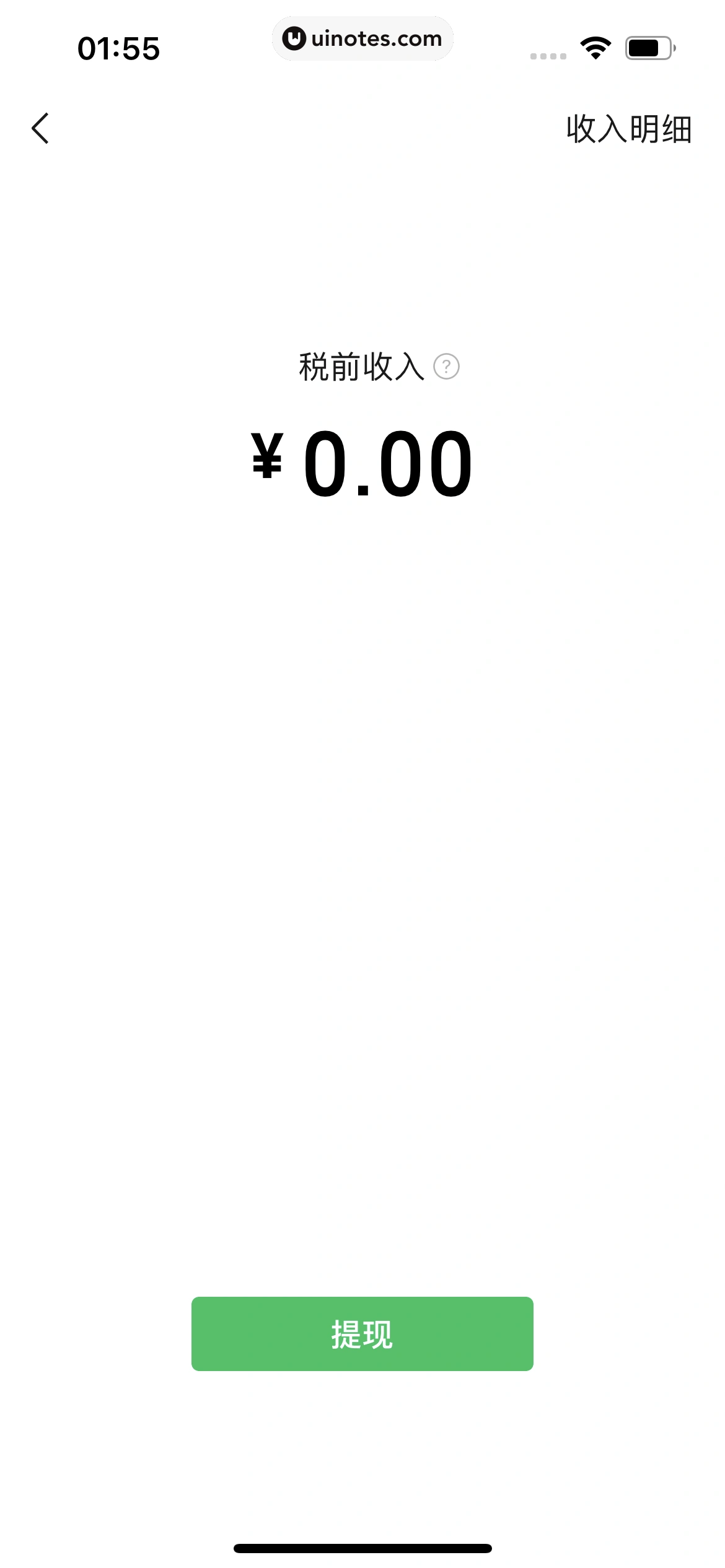Open 收入明细 income details
Image resolution: width=725 pixels, height=1568 pixels.
pos(628,129)
